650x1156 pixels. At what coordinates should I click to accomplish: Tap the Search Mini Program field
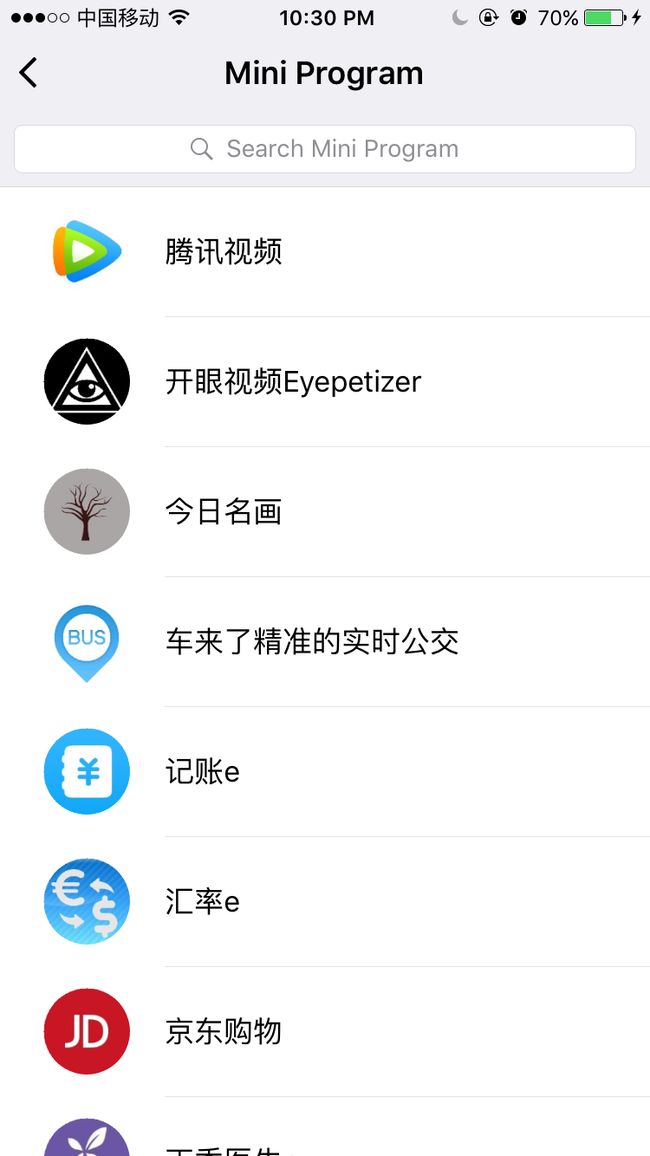(325, 149)
